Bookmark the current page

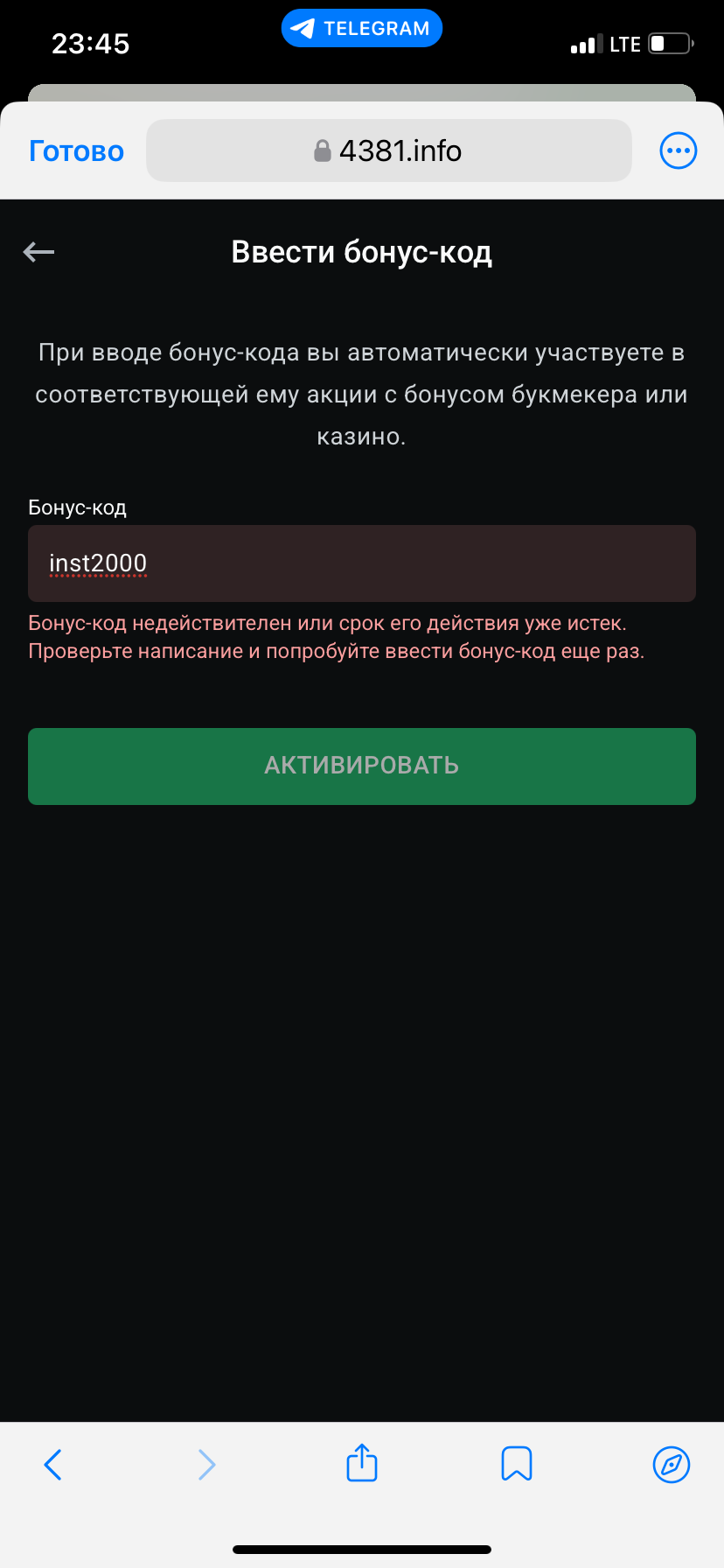pos(517,1464)
